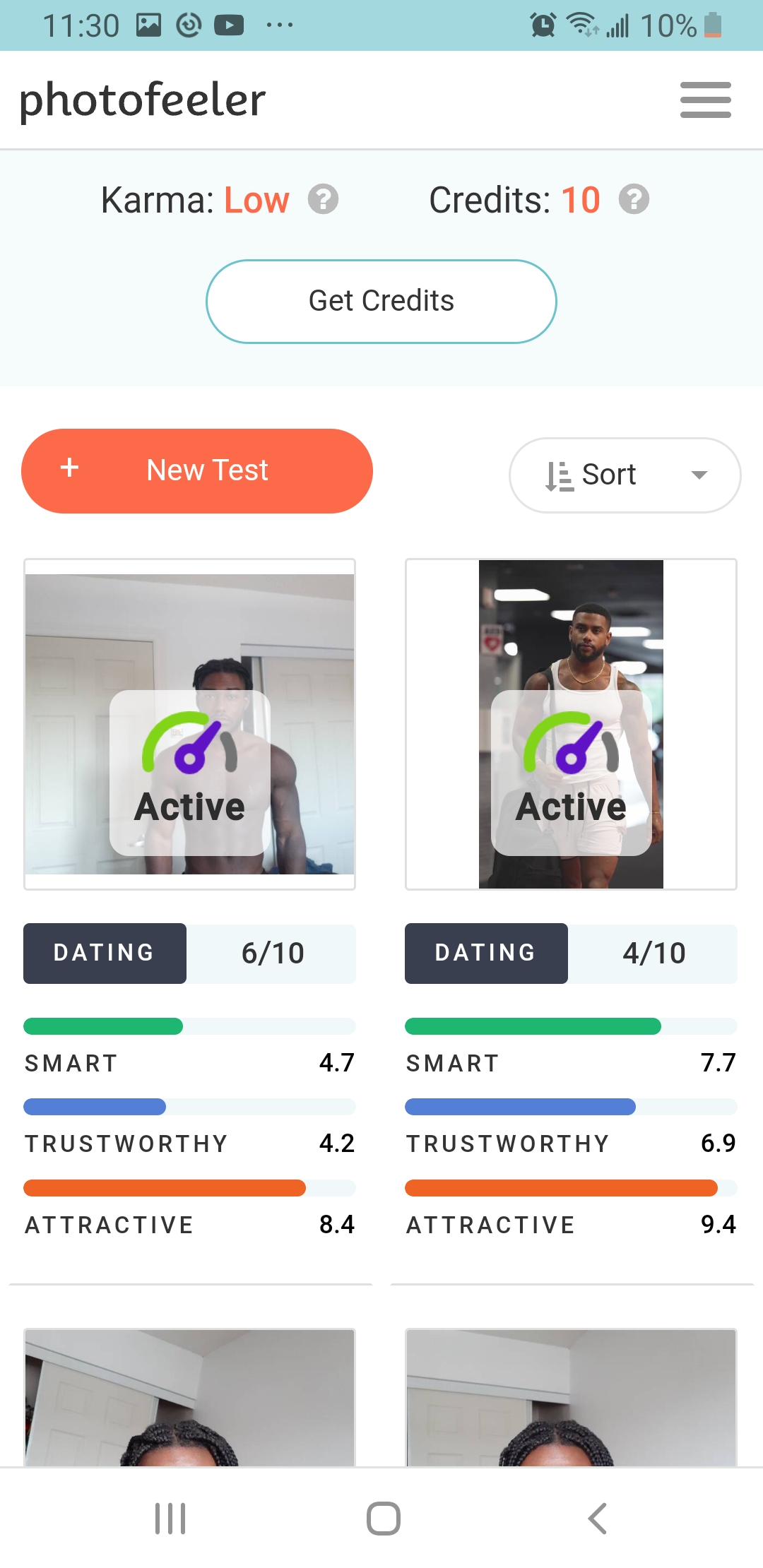
Task: Tap the Get Credits button
Action: coord(381,302)
